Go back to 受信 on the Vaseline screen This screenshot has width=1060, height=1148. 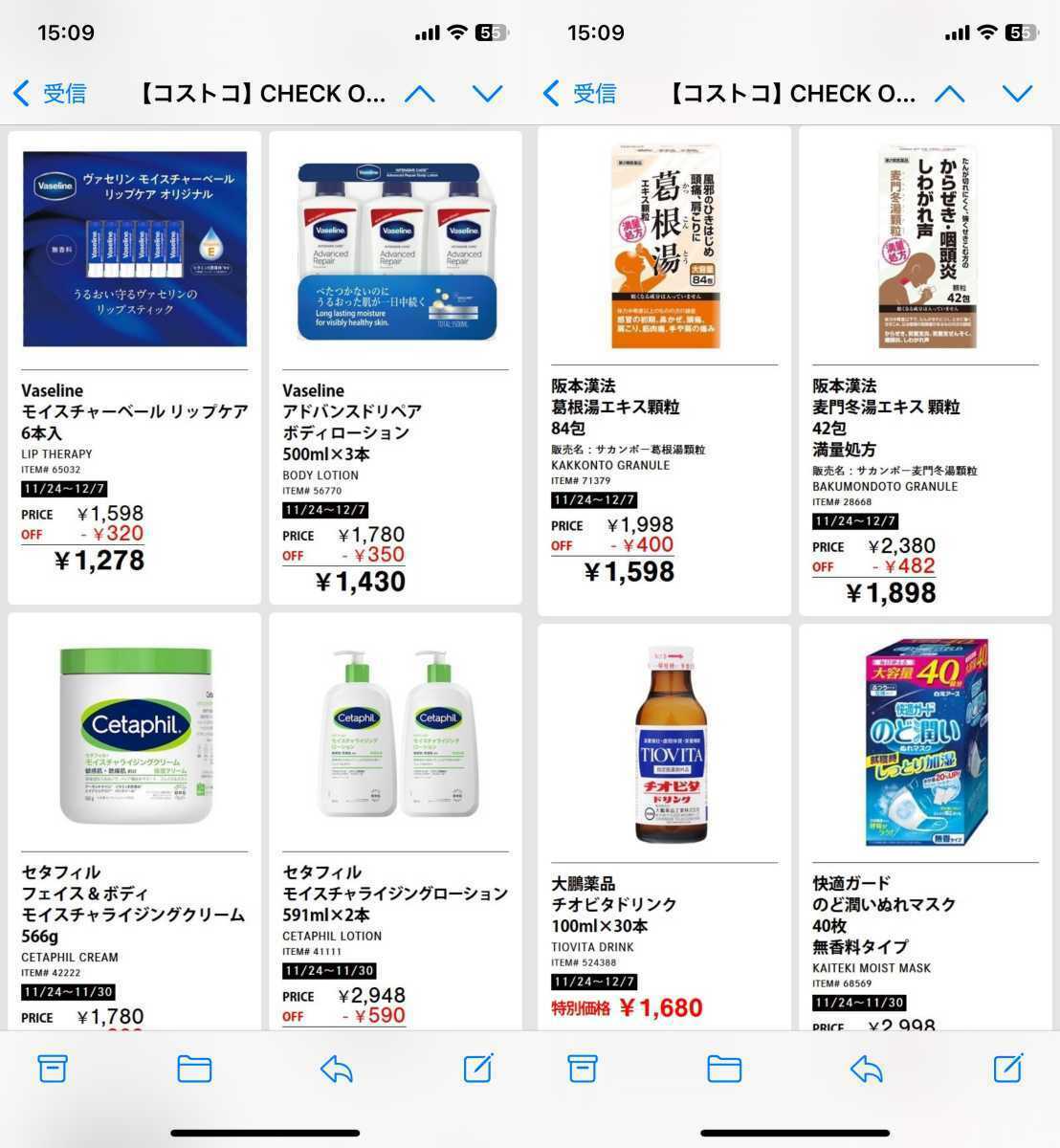pos(51,93)
